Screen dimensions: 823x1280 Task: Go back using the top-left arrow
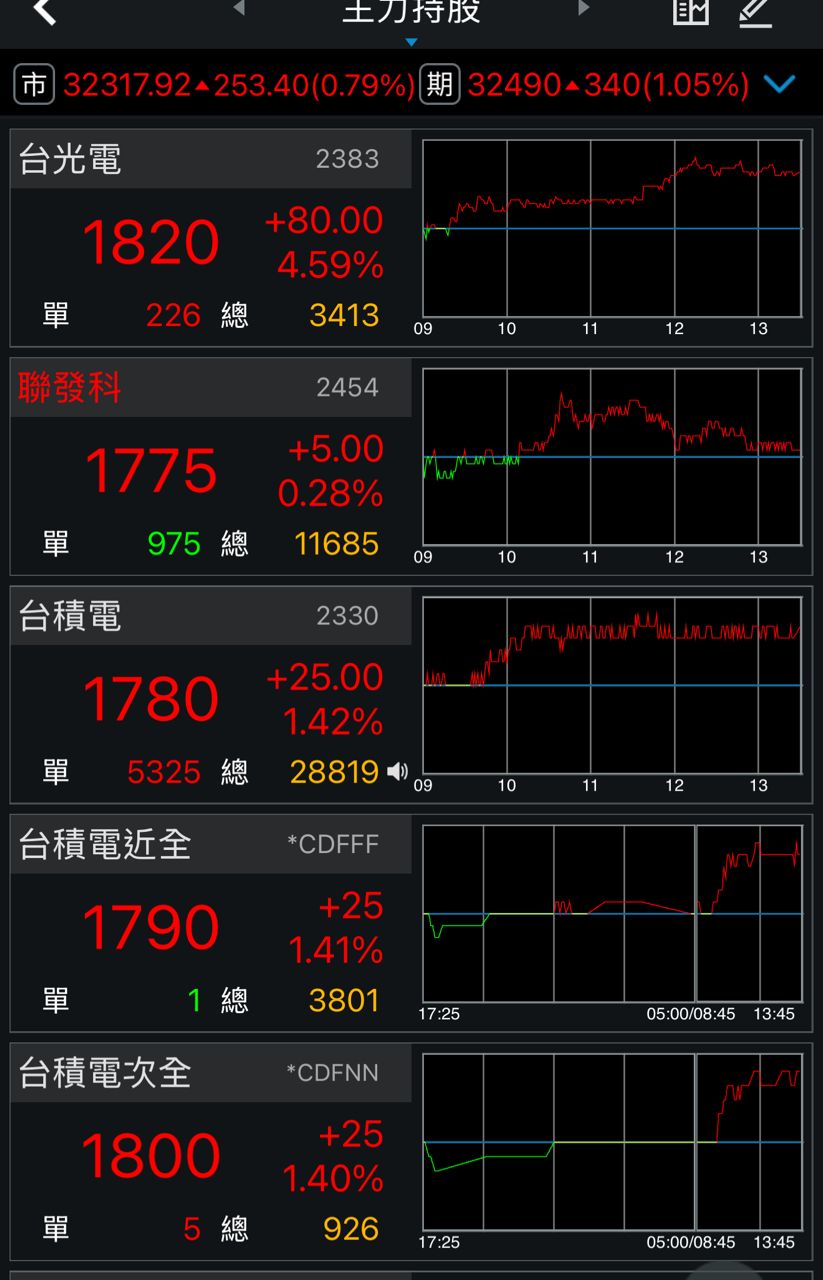click(x=44, y=12)
